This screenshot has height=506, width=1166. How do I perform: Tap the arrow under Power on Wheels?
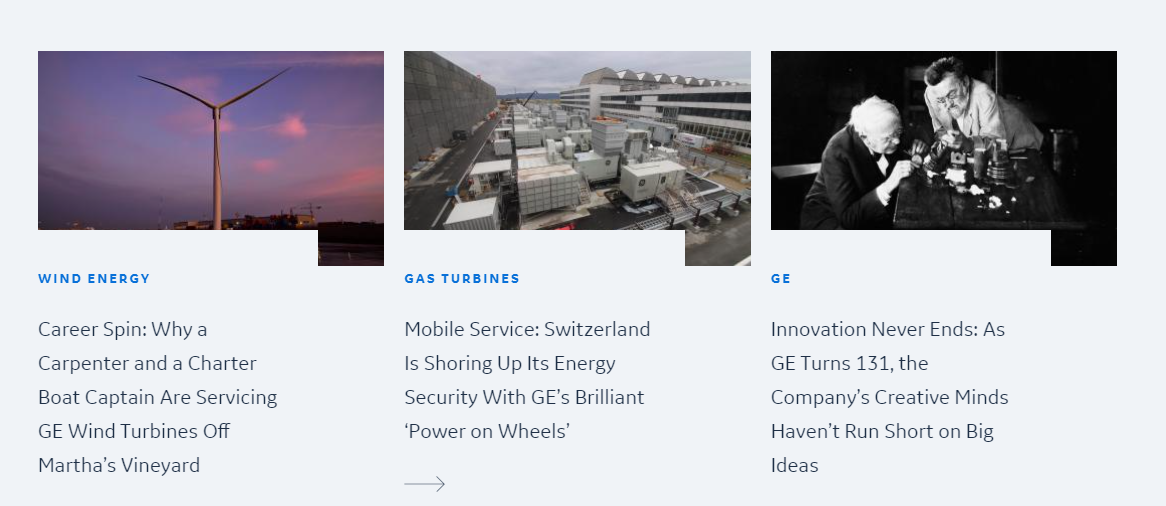click(x=424, y=485)
